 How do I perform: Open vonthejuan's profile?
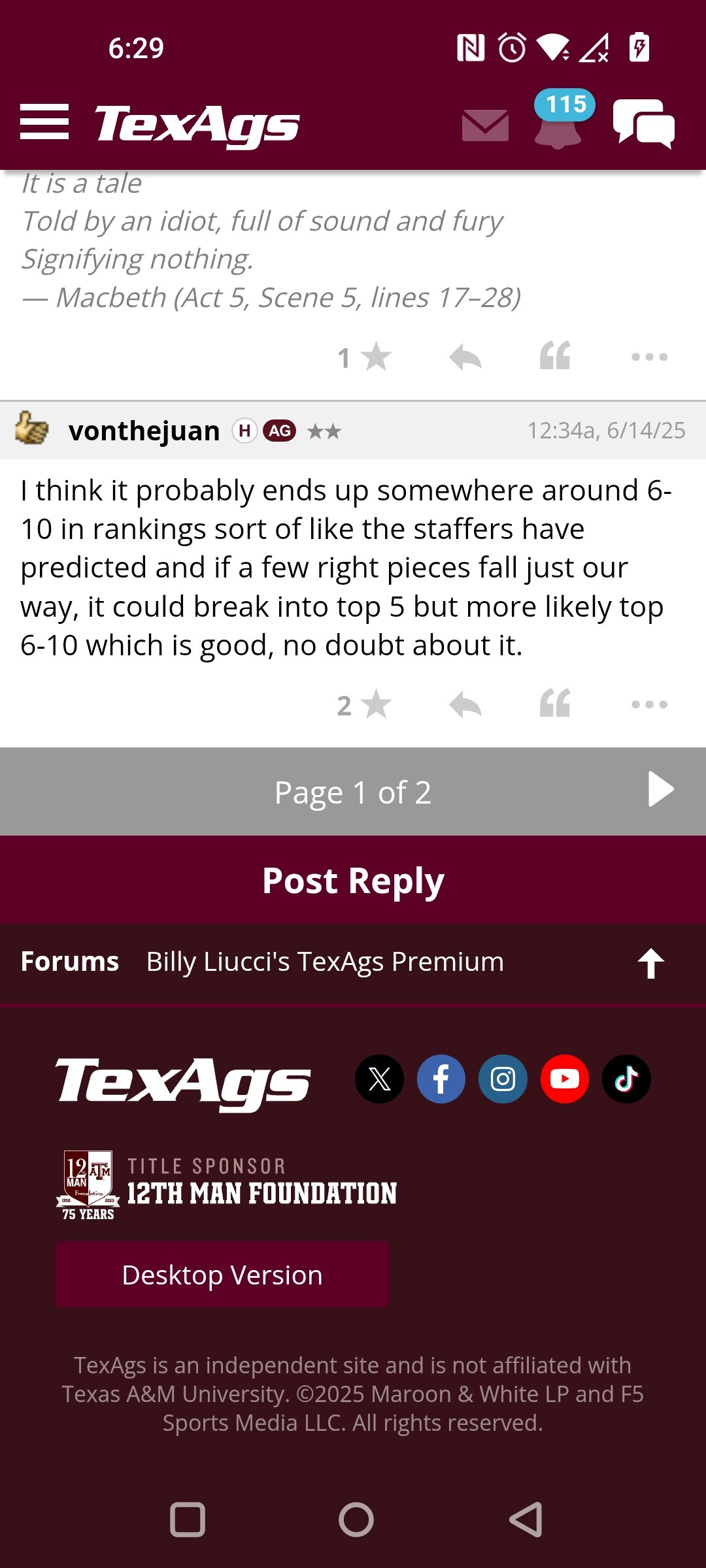pos(144,431)
